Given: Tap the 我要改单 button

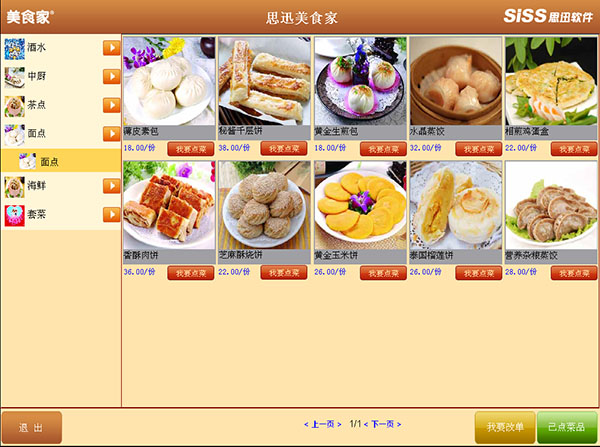Looking at the screenshot, I should [504, 427].
